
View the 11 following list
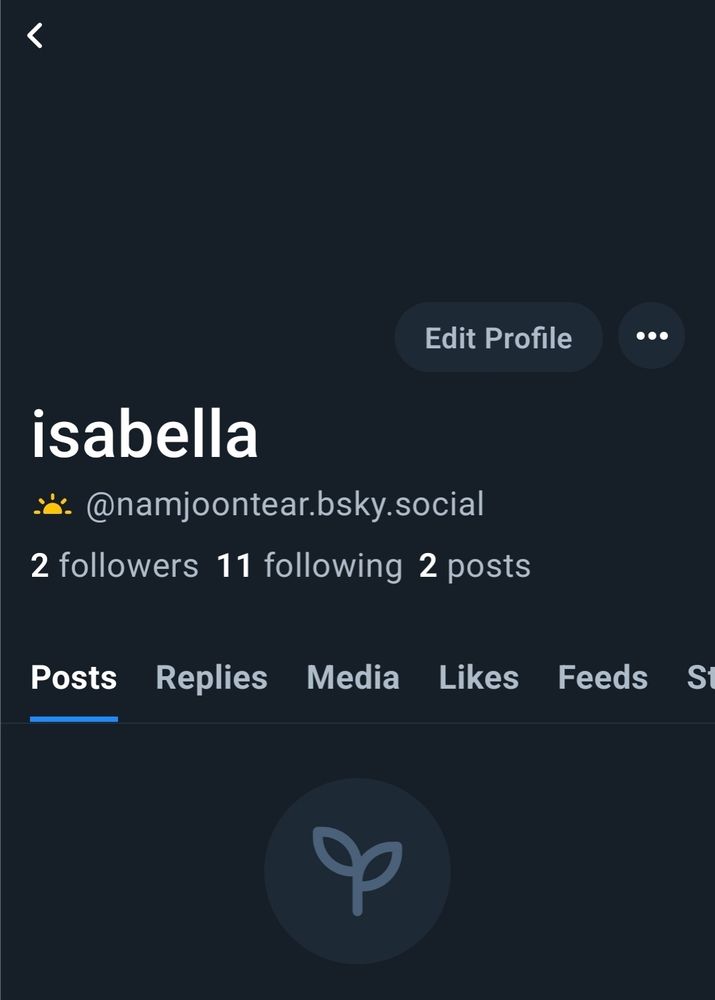pos(309,566)
